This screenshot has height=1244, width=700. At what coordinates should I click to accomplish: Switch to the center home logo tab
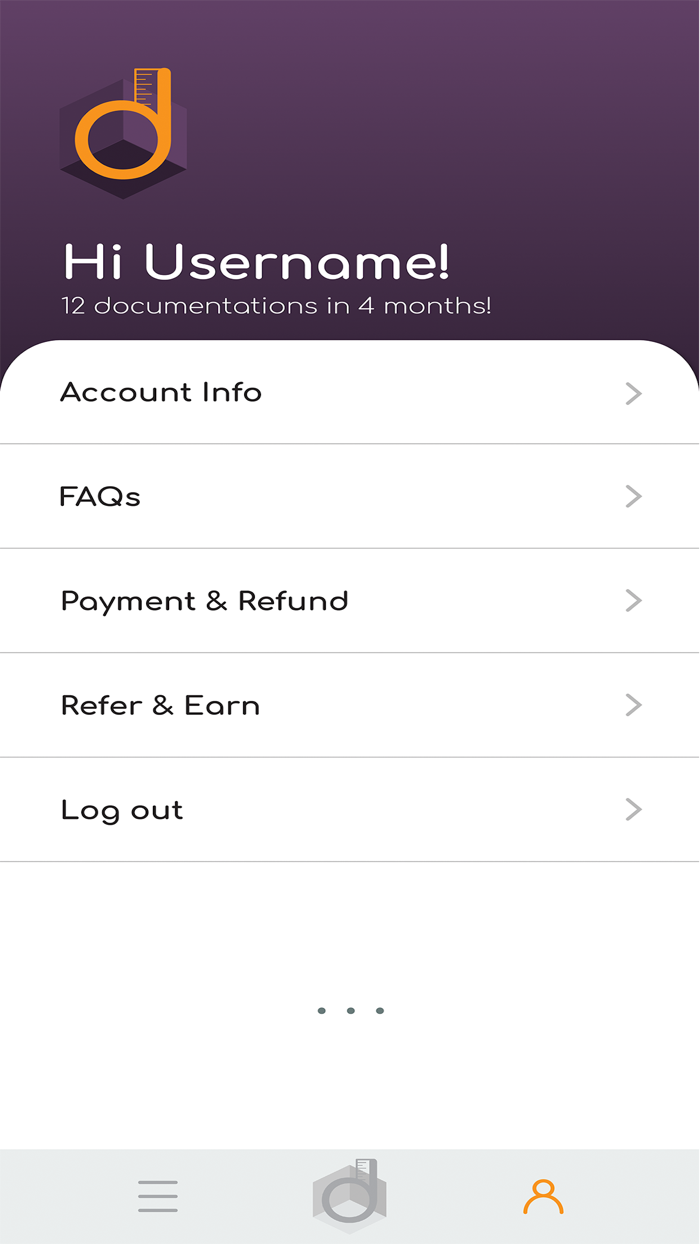[x=350, y=1195]
